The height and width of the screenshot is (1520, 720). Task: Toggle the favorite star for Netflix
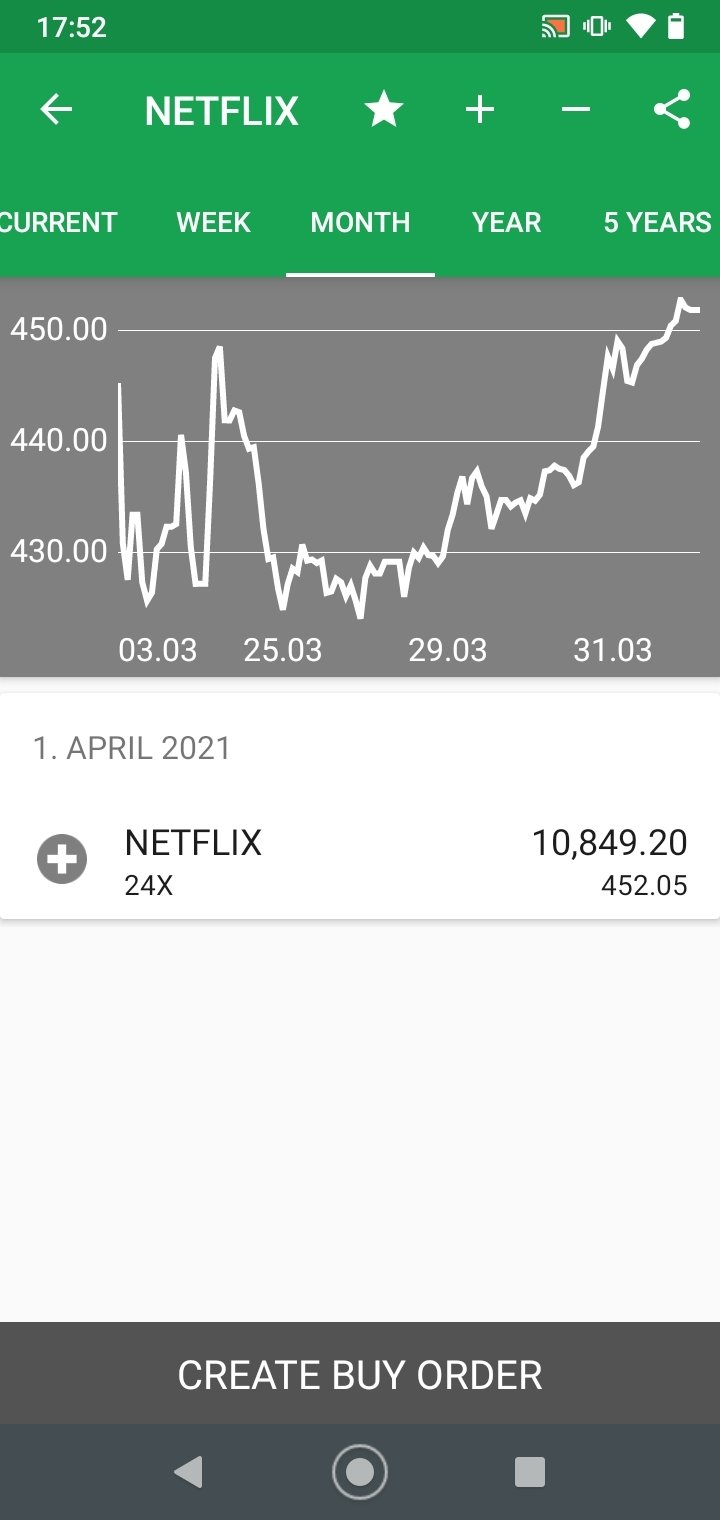pos(383,110)
